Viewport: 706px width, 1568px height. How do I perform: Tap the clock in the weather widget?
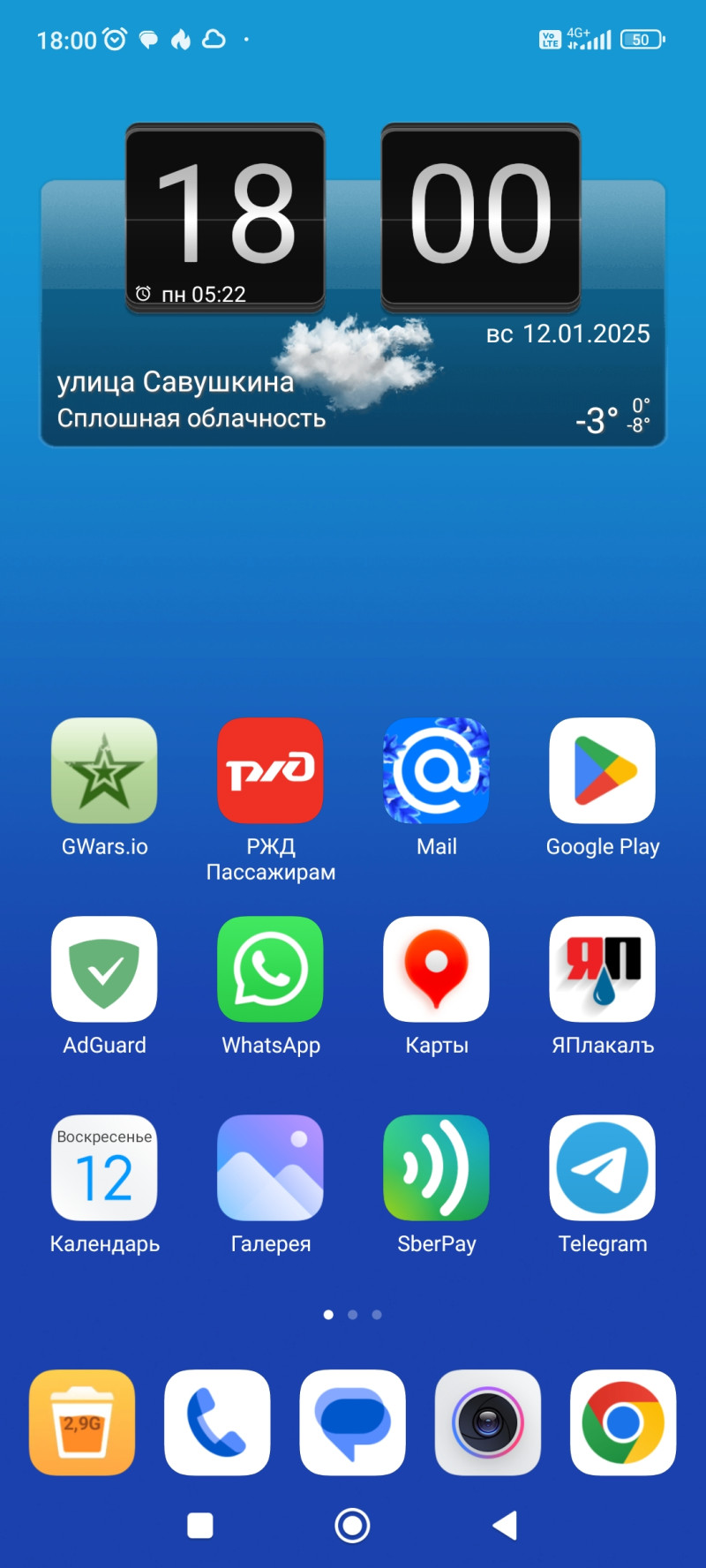pyautogui.click(x=353, y=216)
